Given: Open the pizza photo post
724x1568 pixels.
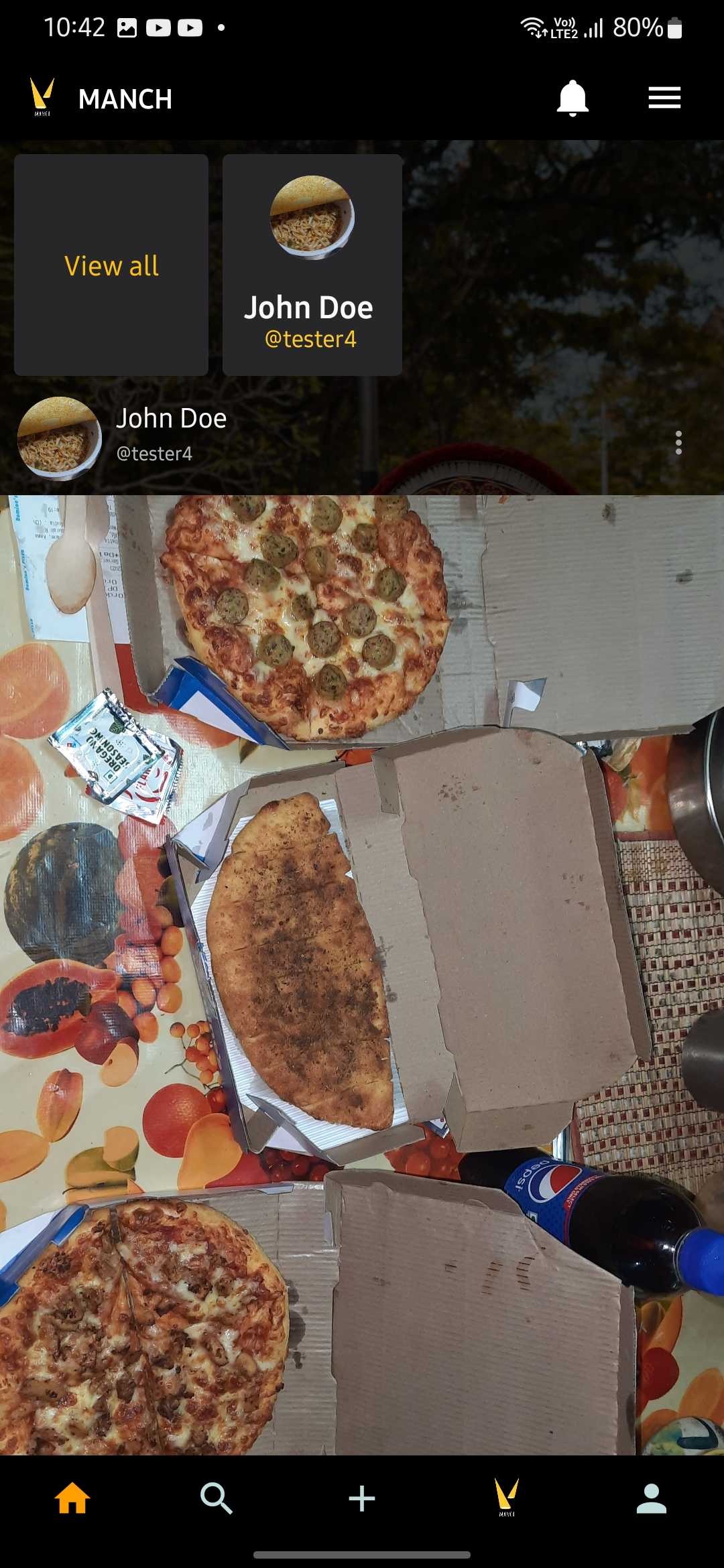Looking at the screenshot, I should point(362,975).
